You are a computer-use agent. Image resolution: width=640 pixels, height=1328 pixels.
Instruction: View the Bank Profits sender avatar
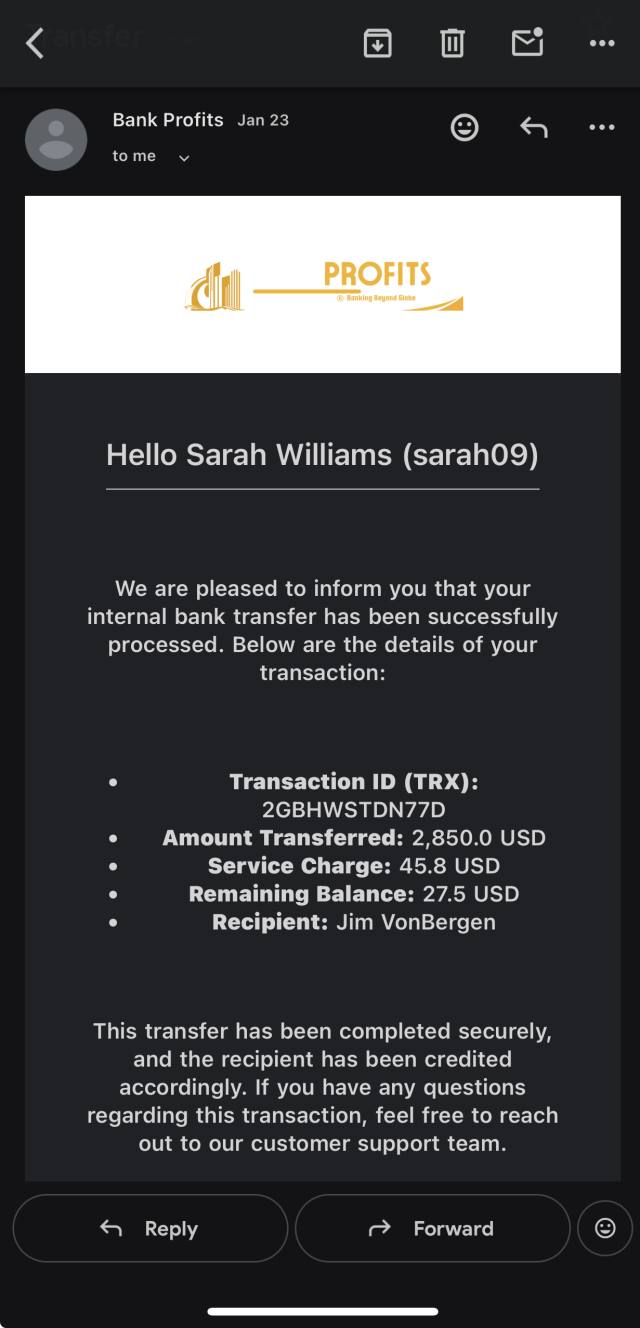pos(56,139)
